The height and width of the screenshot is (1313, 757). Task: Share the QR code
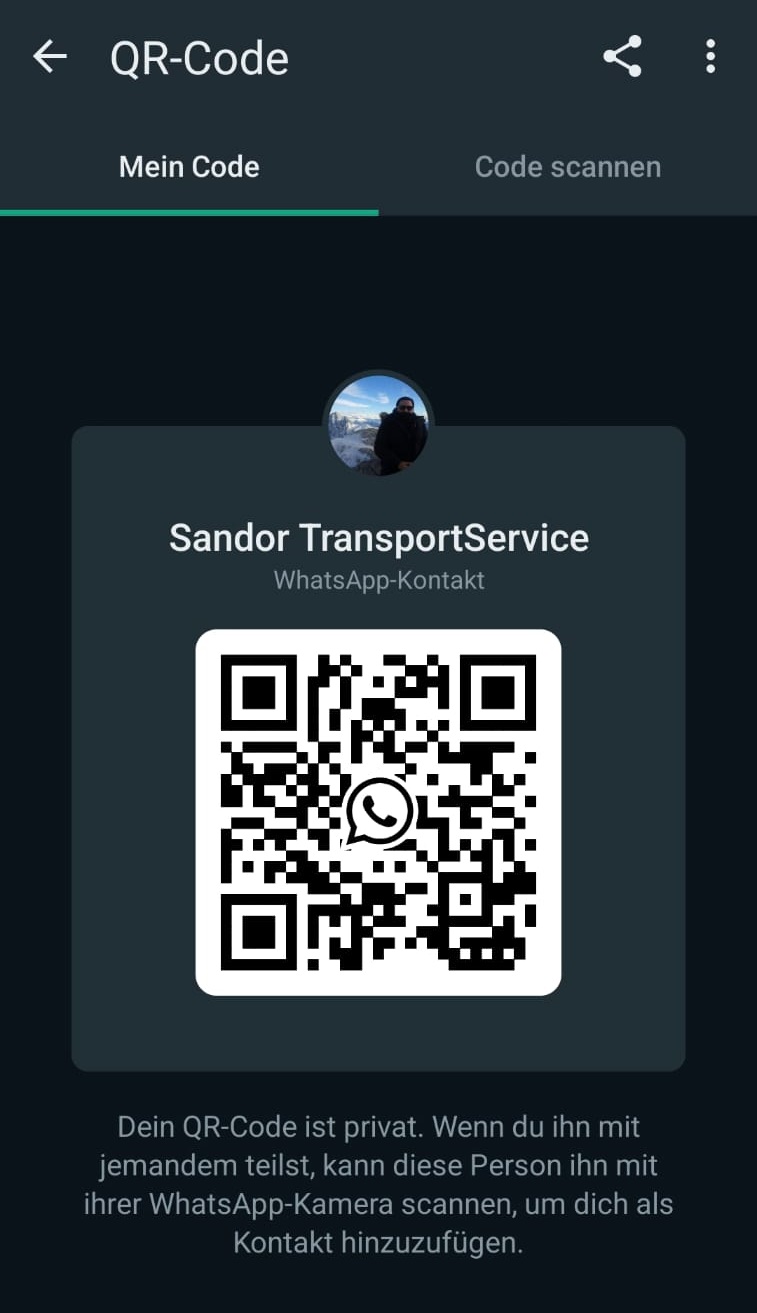622,57
